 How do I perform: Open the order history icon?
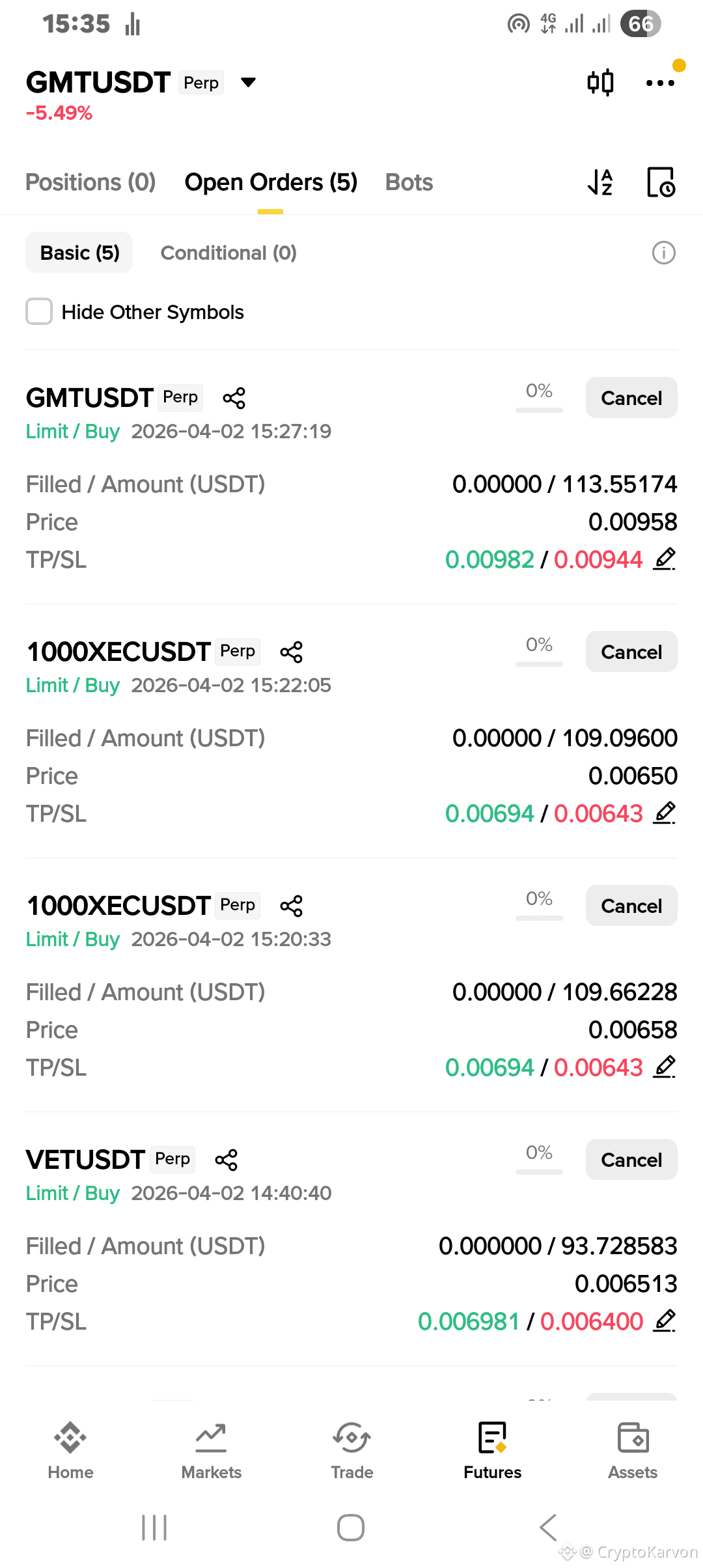tap(661, 182)
